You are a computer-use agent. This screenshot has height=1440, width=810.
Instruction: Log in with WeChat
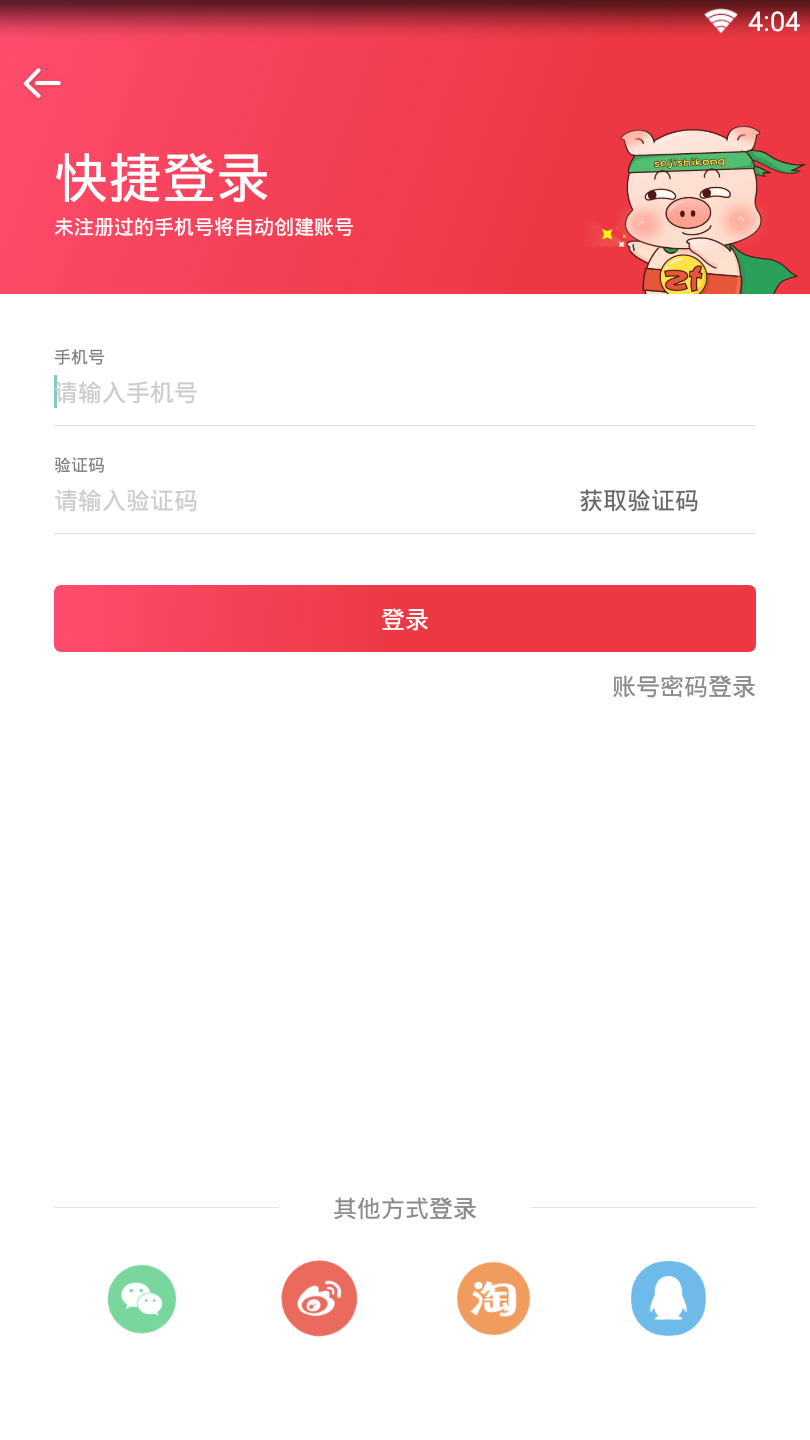[x=142, y=1299]
